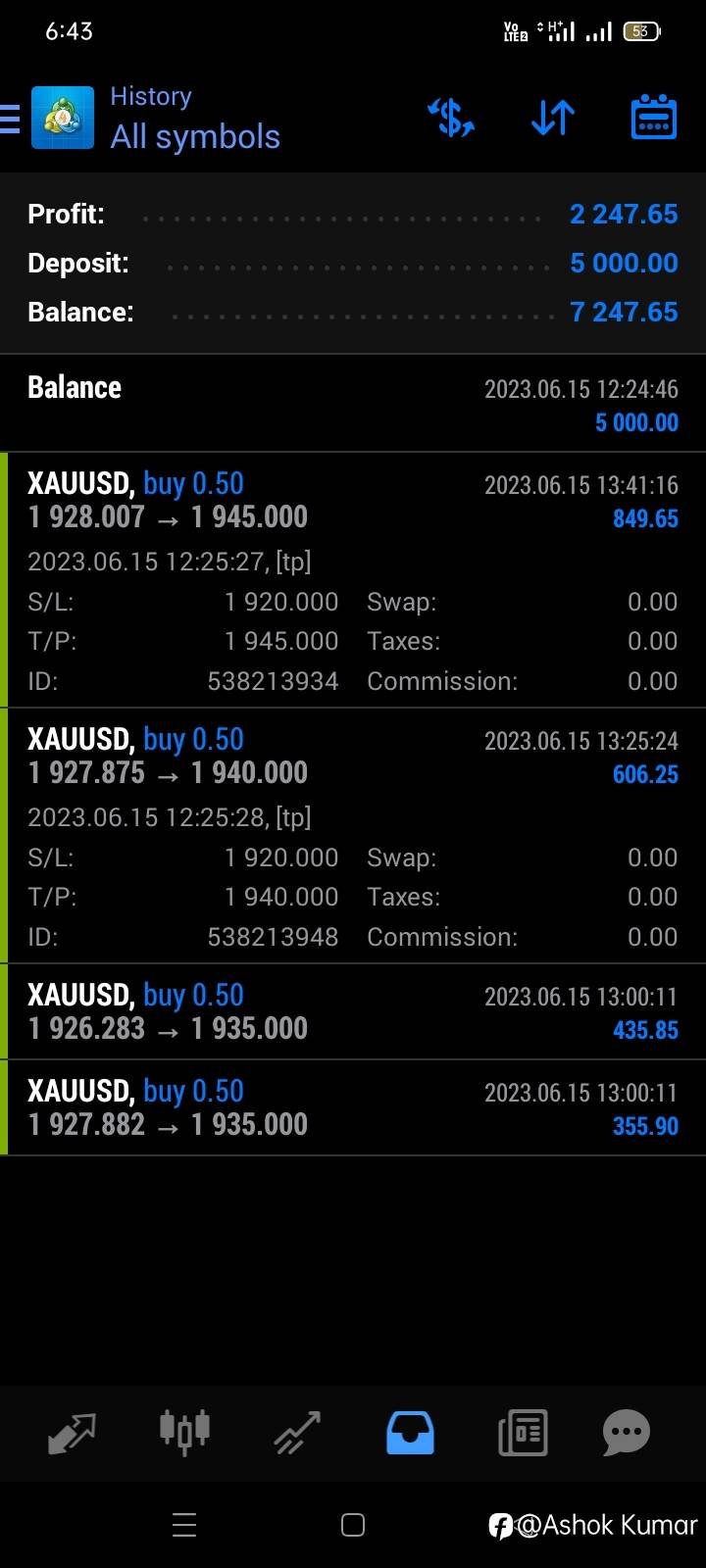Collapse the XAUUSD trade with ID 538213934
Image resolution: width=706 pixels, height=1568 pixels.
tap(353, 578)
